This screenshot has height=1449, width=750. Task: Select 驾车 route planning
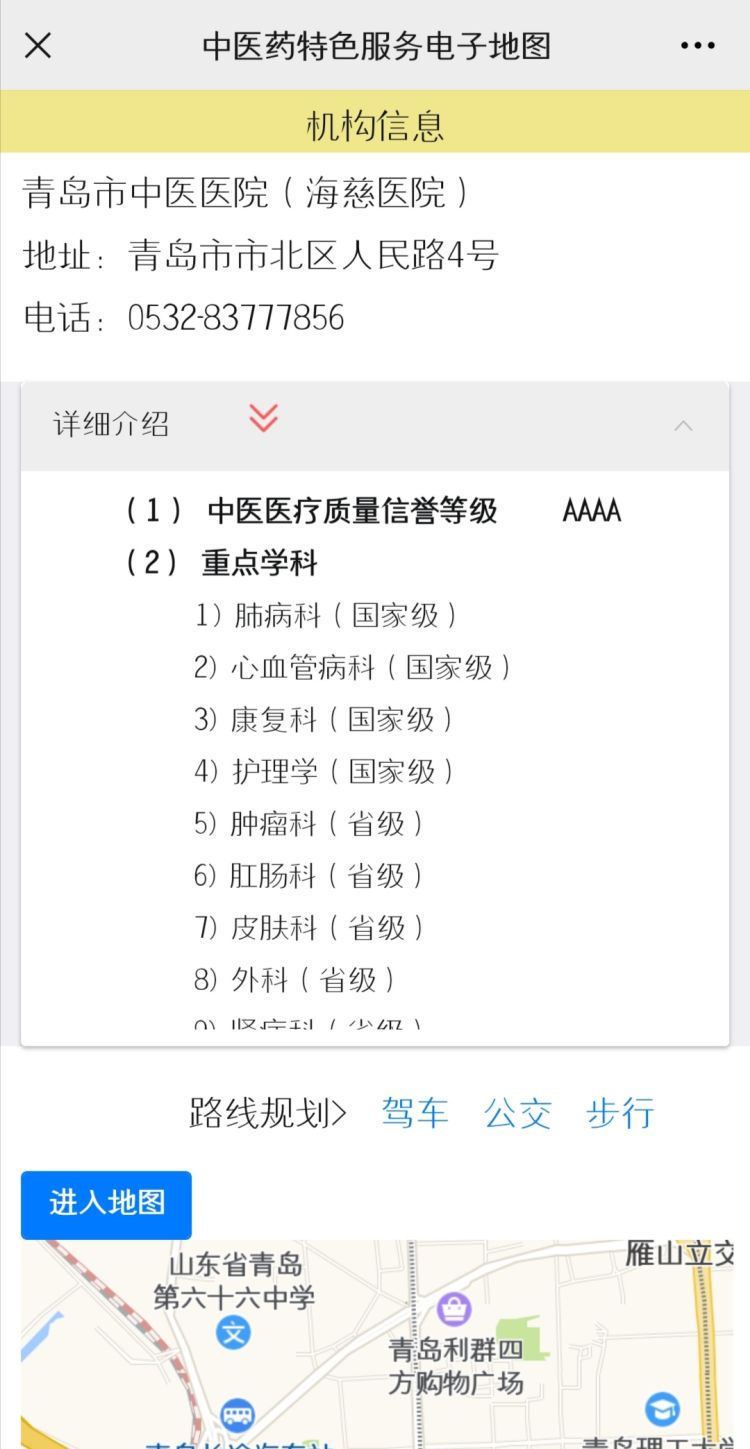(415, 1113)
